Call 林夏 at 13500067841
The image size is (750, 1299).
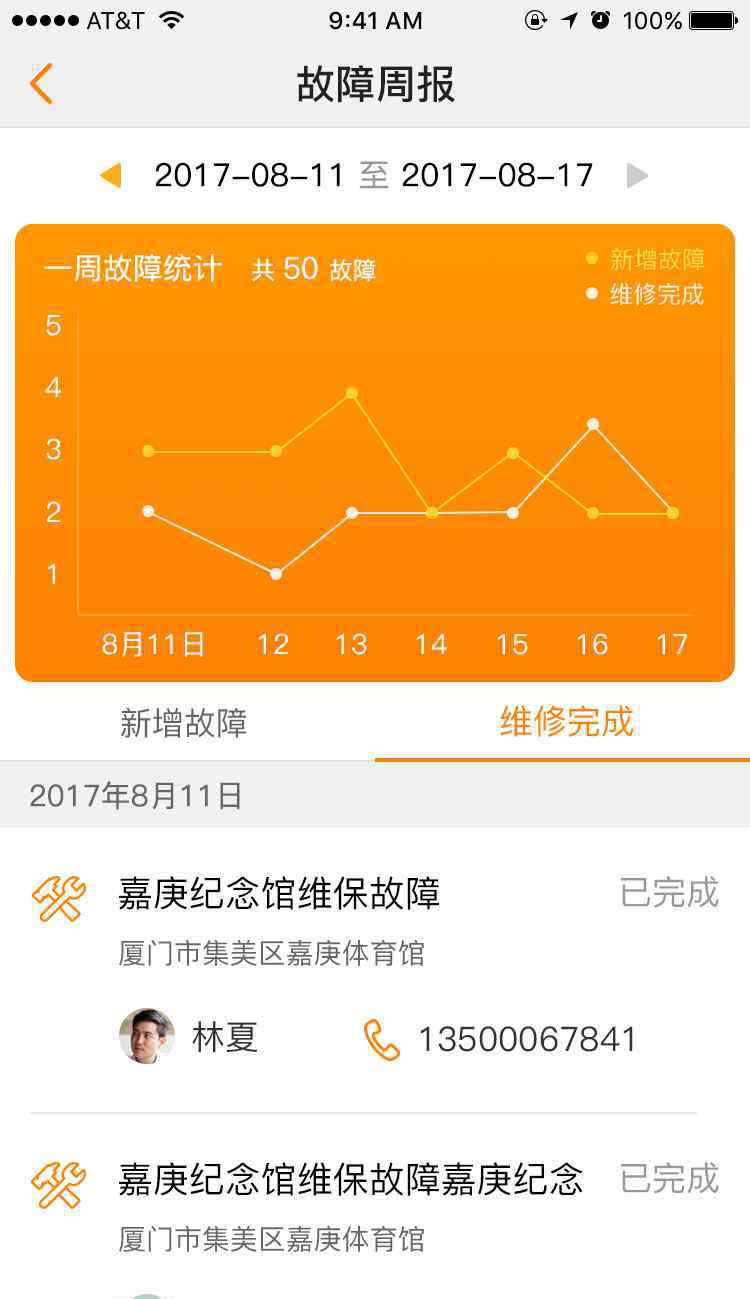pyautogui.click(x=500, y=1039)
